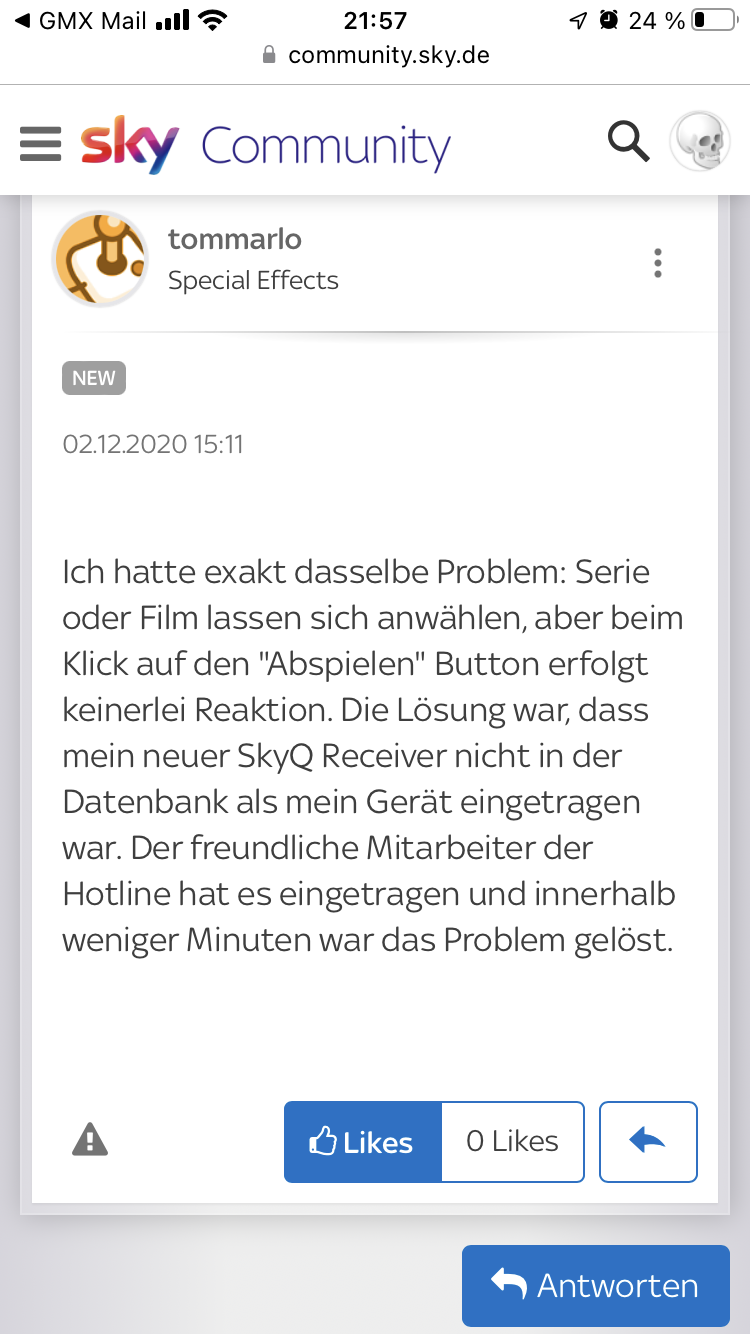Tap the Antworten button
Viewport: 750px width, 1334px height.
click(596, 1285)
